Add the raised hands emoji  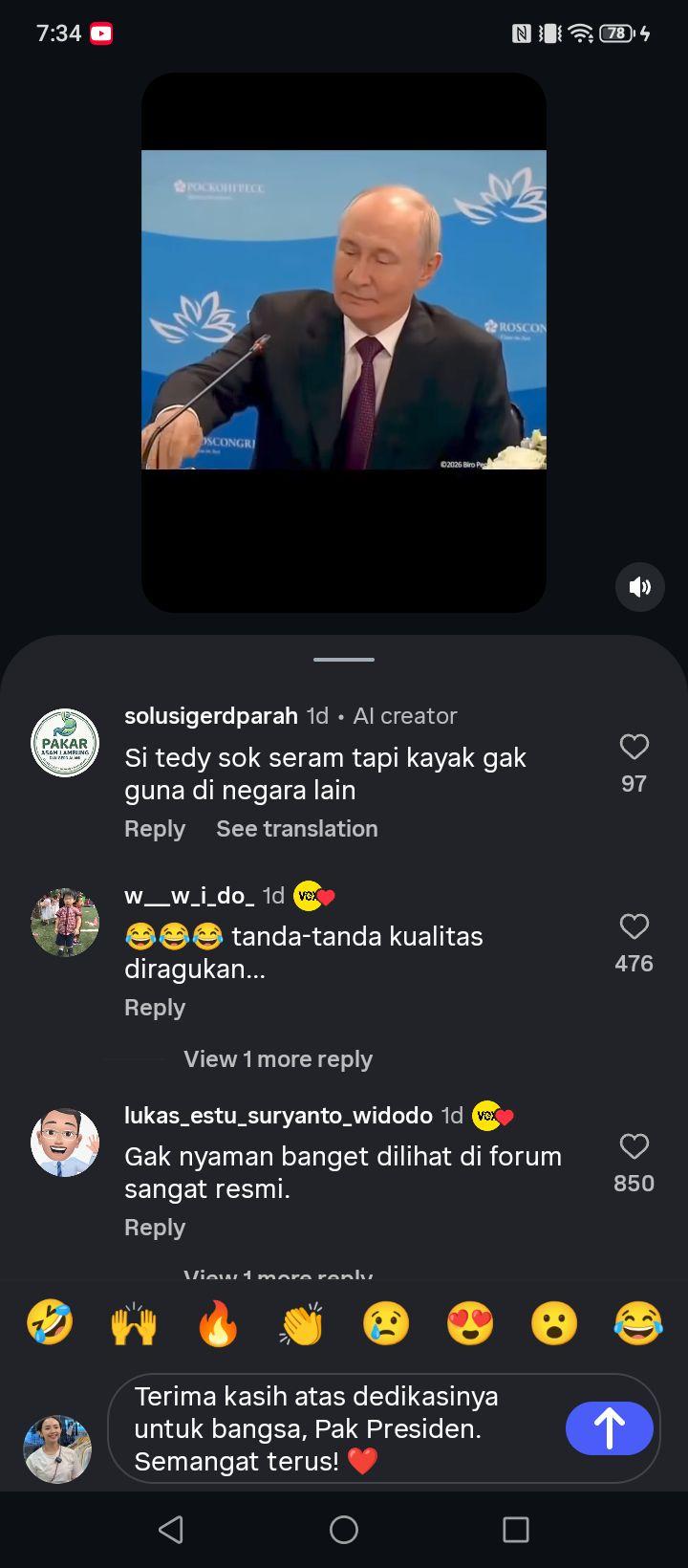[134, 1325]
